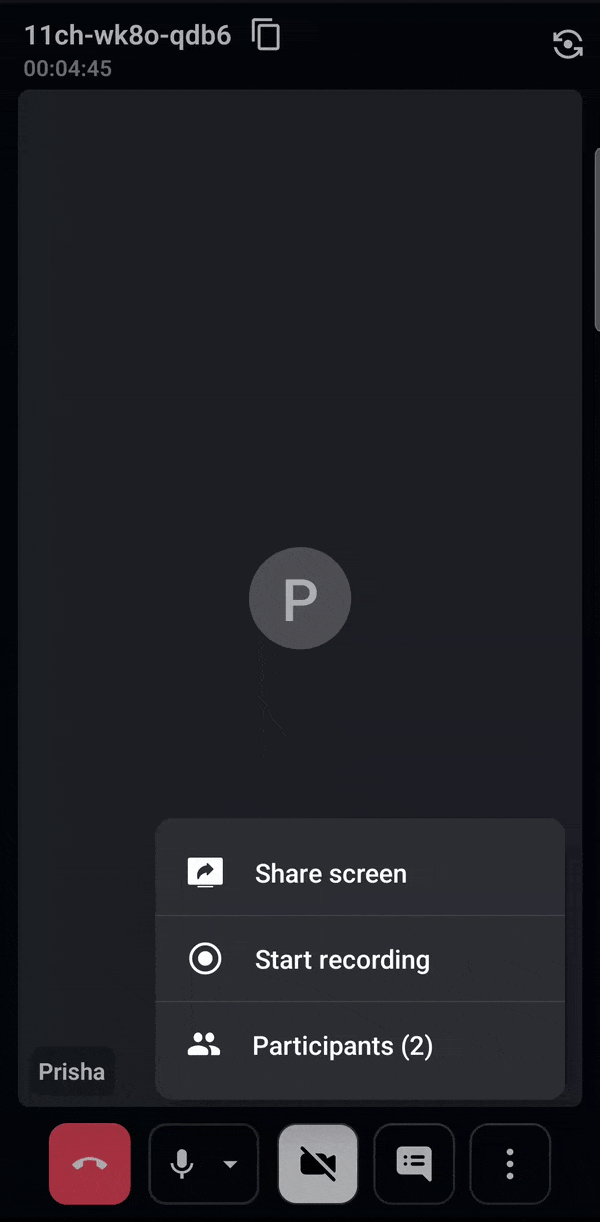Turn the camera back on
600x1222 pixels.
tap(318, 1164)
